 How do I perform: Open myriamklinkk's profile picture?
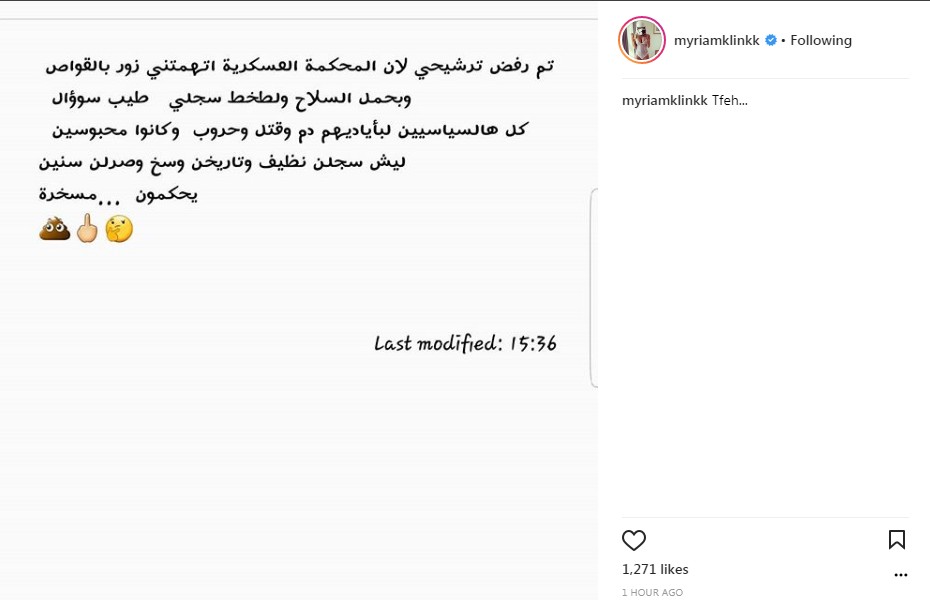coord(642,40)
